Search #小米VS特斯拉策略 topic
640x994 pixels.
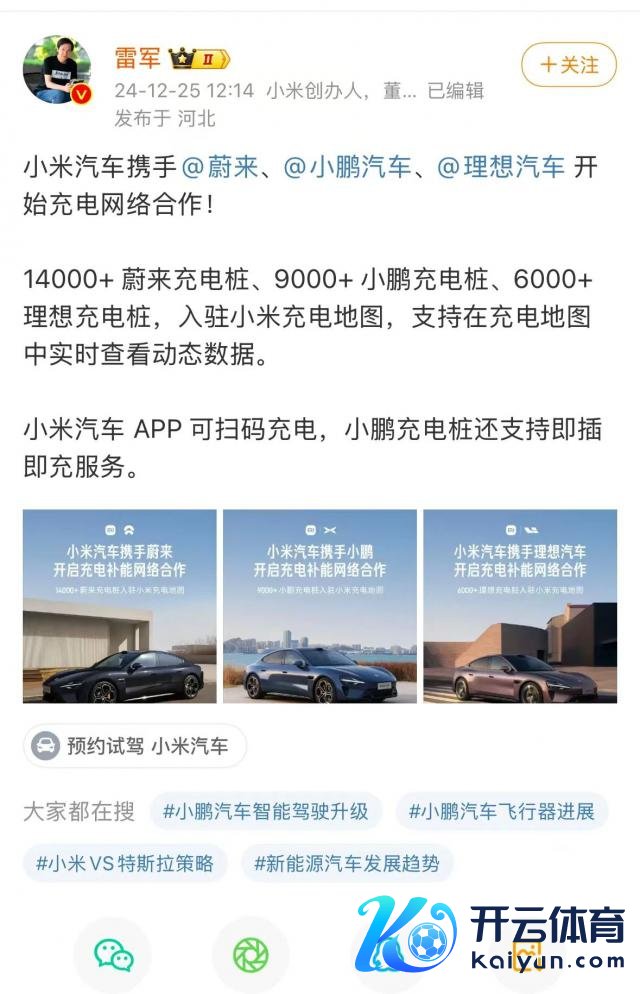(125, 863)
